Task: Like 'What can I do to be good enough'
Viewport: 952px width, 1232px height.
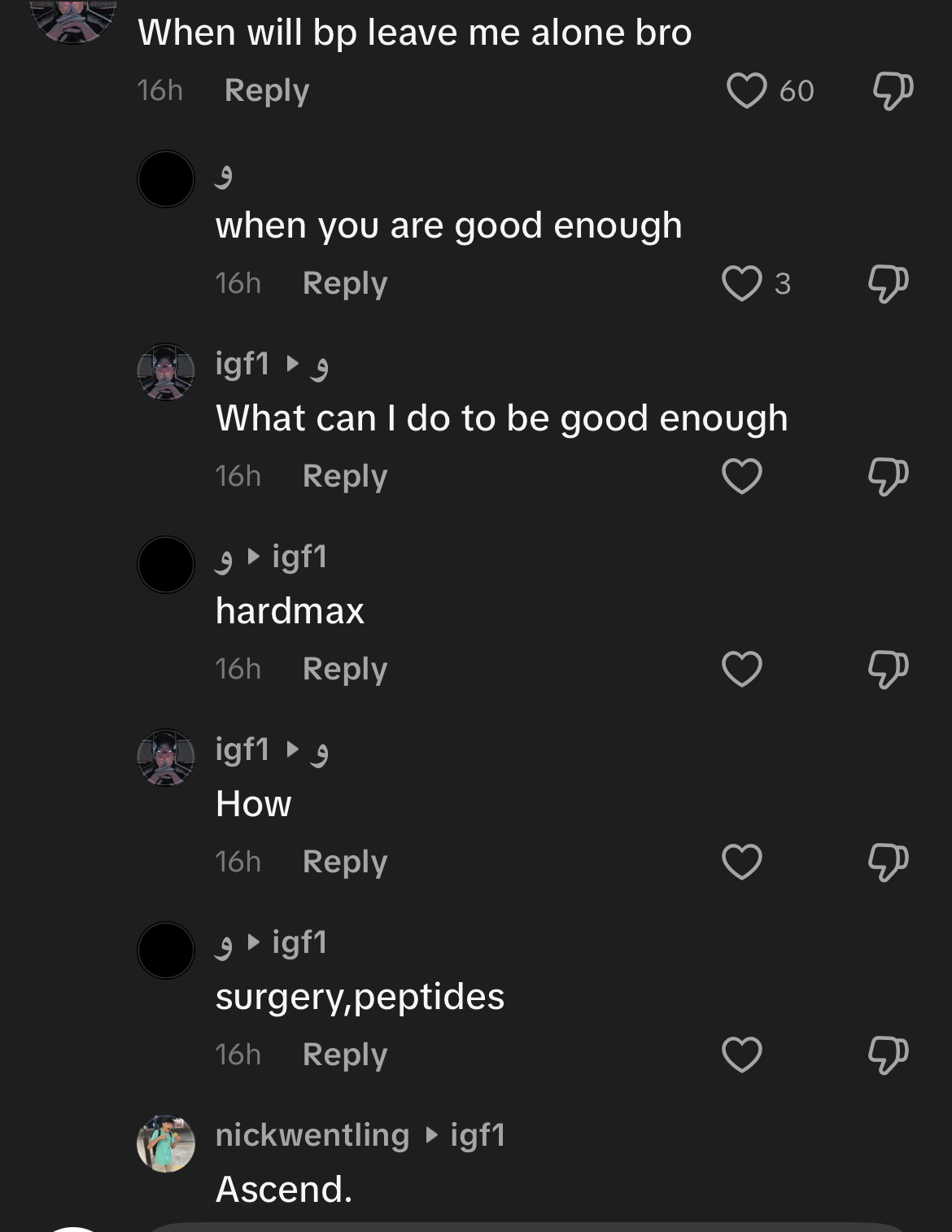Action: coord(742,476)
